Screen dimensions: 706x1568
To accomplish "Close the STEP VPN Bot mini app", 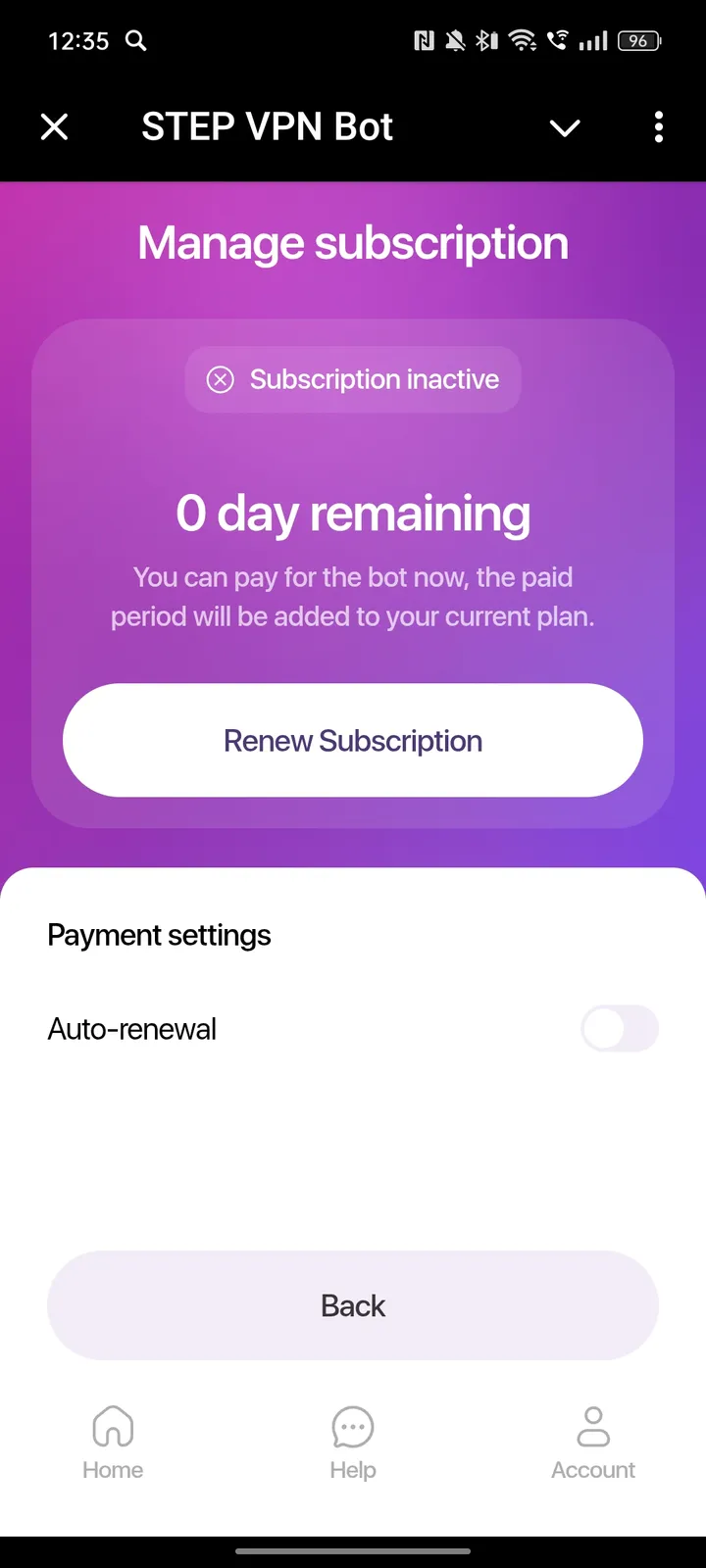I will [55, 126].
